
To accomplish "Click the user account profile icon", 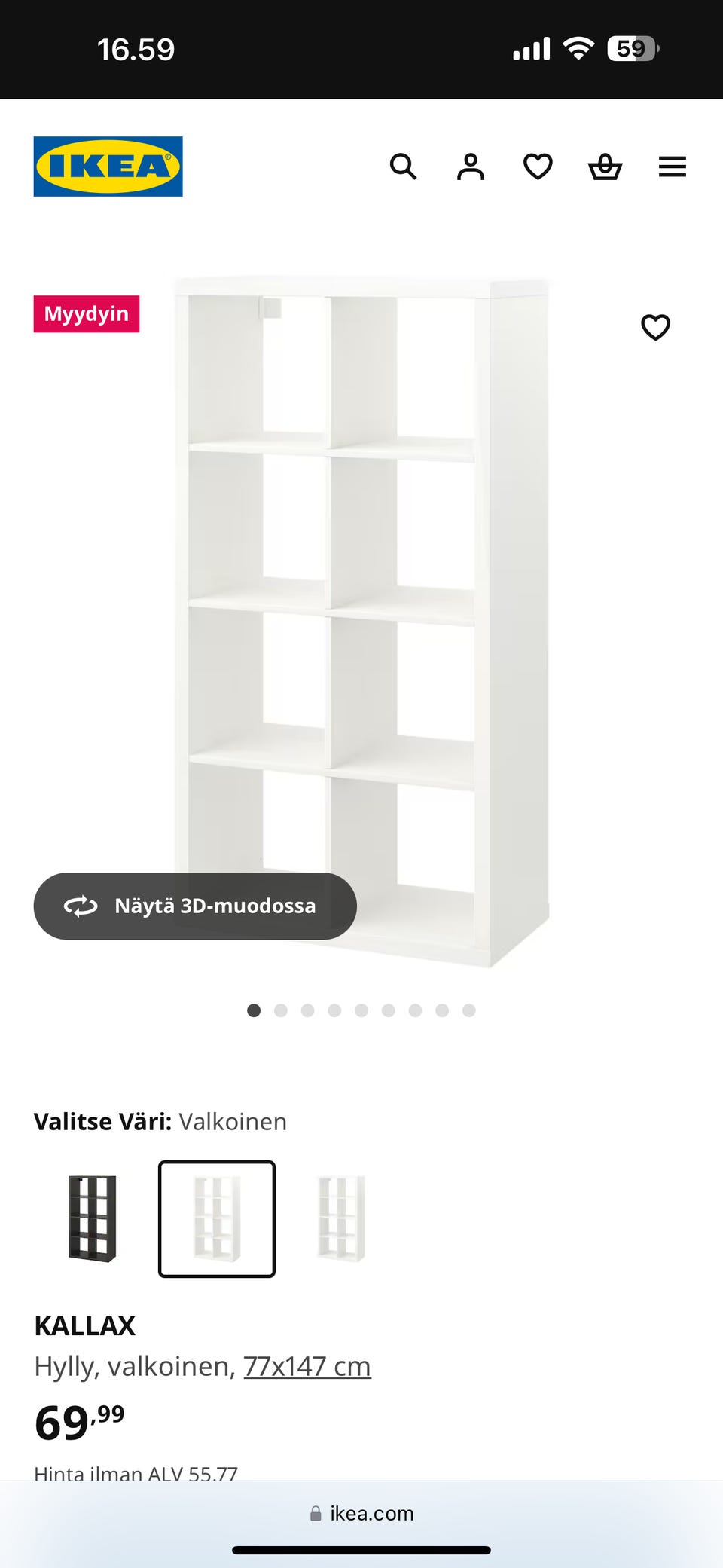I will (471, 167).
